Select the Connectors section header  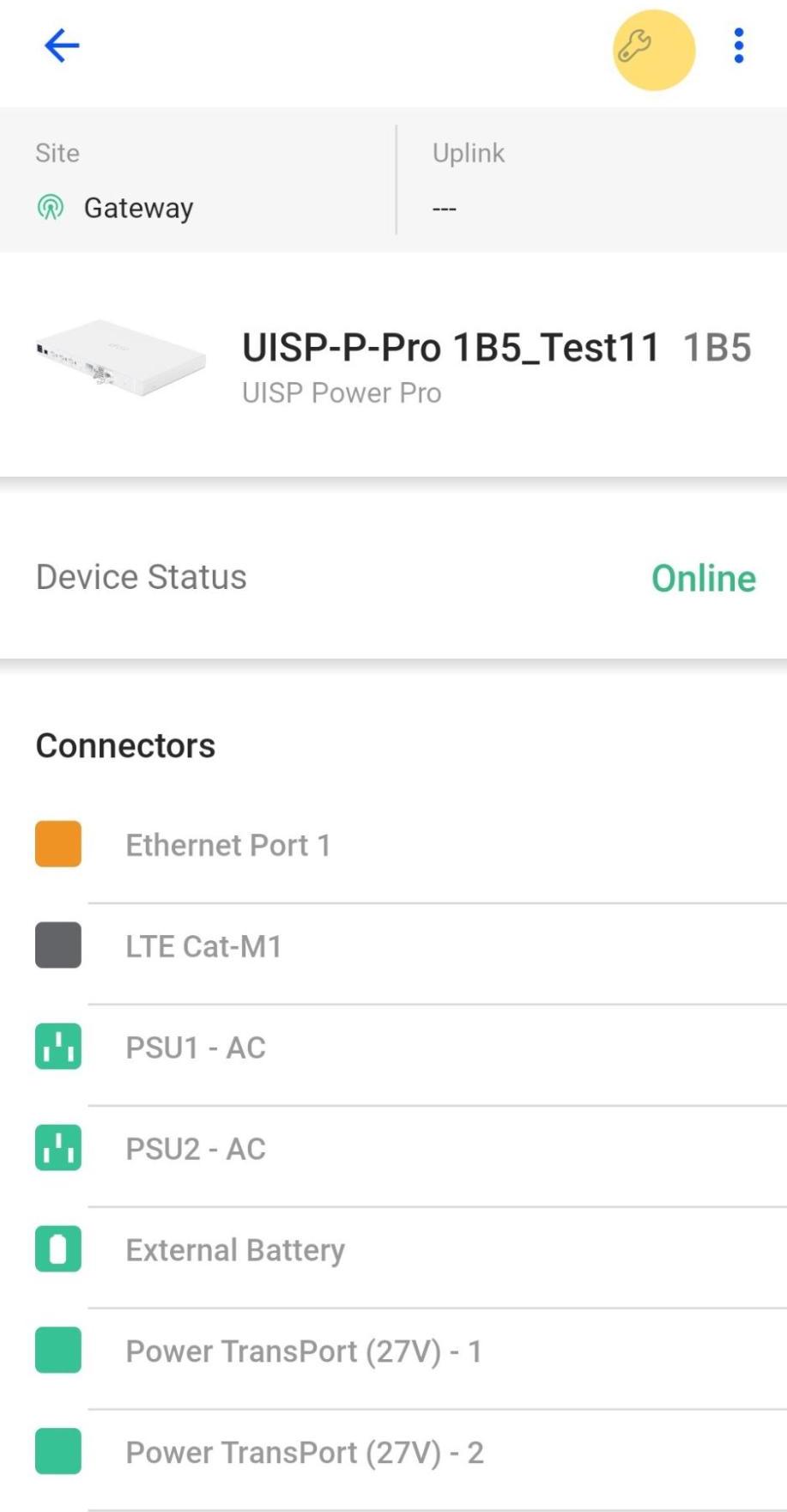(x=124, y=744)
